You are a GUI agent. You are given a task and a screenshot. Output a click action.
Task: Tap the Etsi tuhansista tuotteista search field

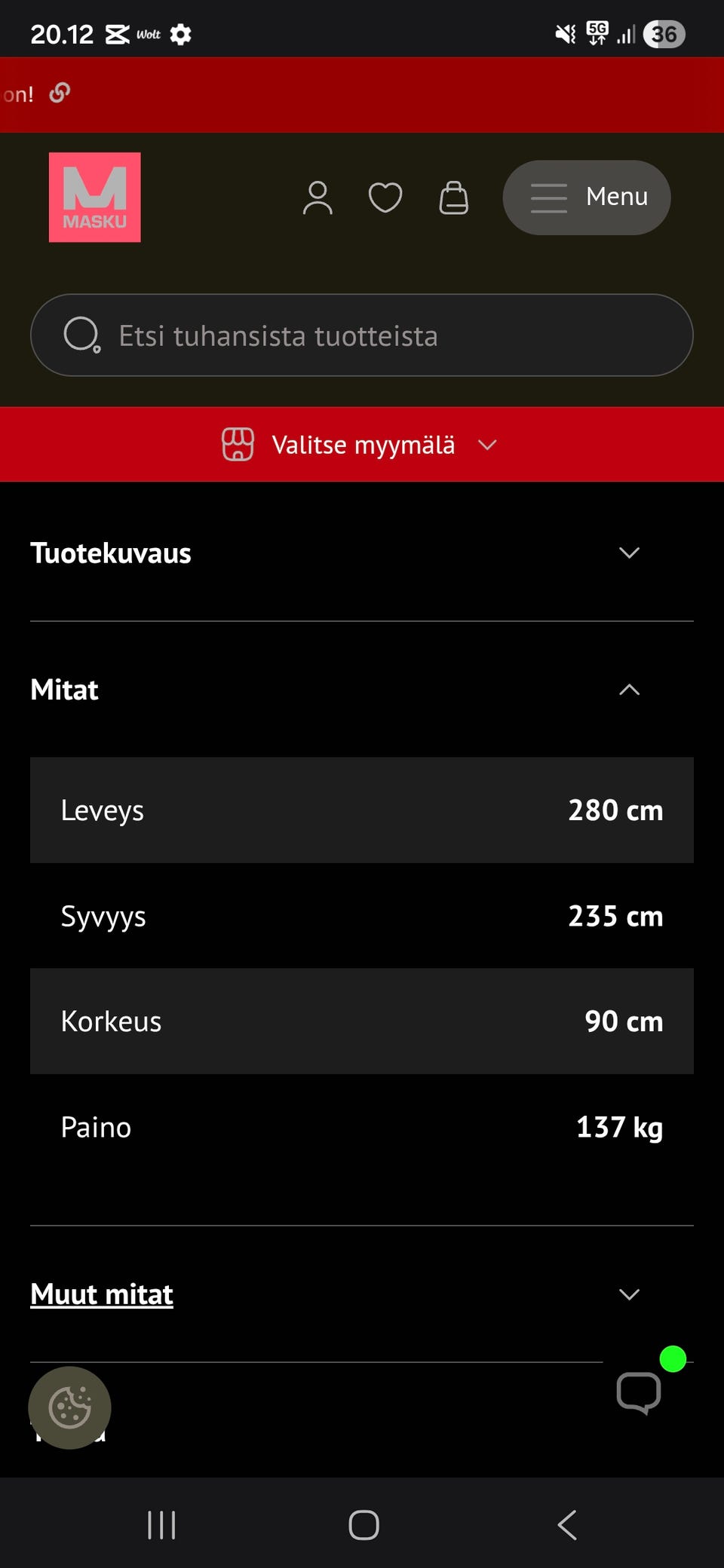362,335
